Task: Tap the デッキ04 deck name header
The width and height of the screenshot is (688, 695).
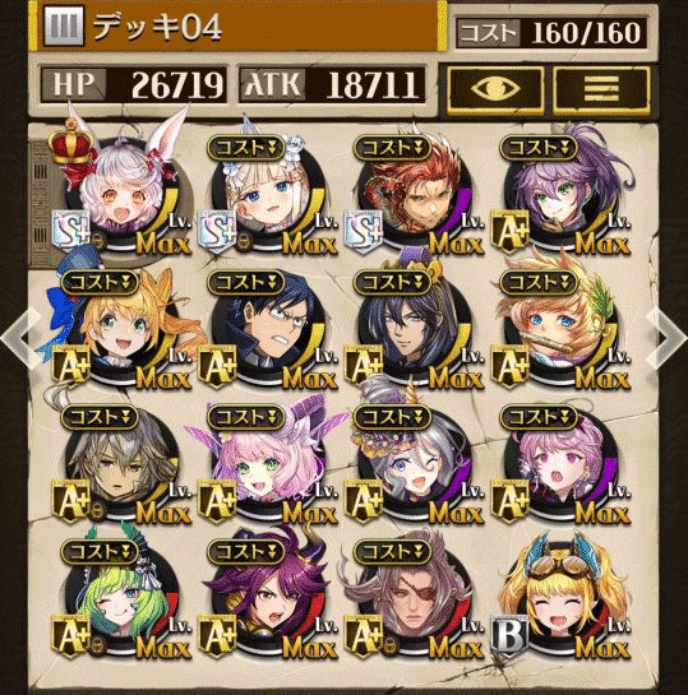Action: [x=240, y=27]
